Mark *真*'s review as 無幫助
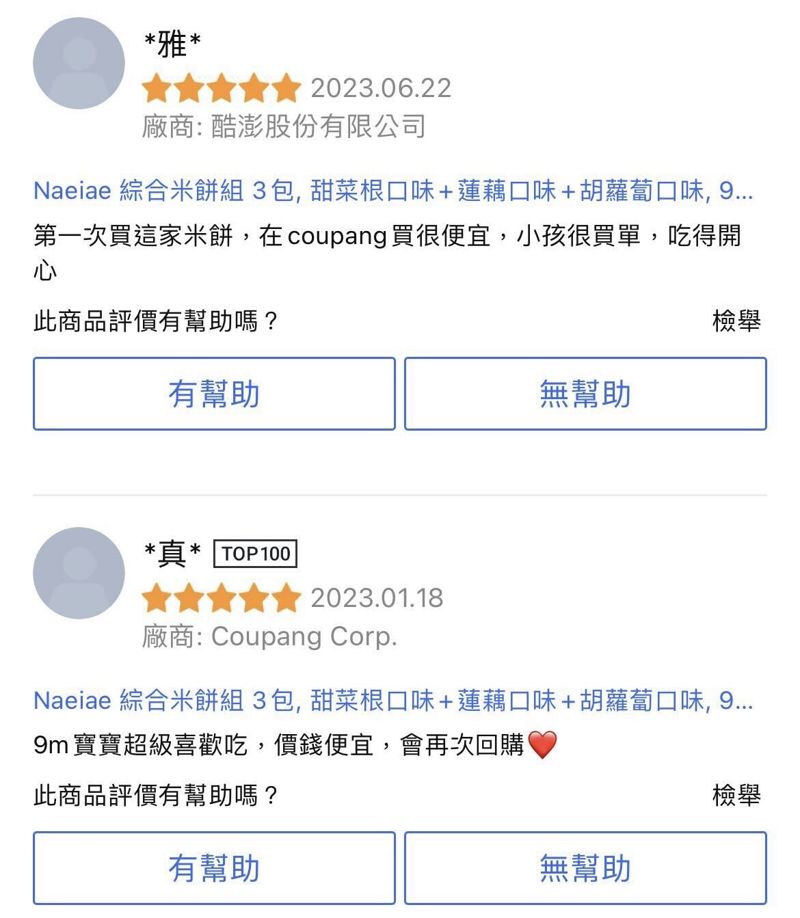This screenshot has height=918, width=800. pyautogui.click(x=585, y=868)
